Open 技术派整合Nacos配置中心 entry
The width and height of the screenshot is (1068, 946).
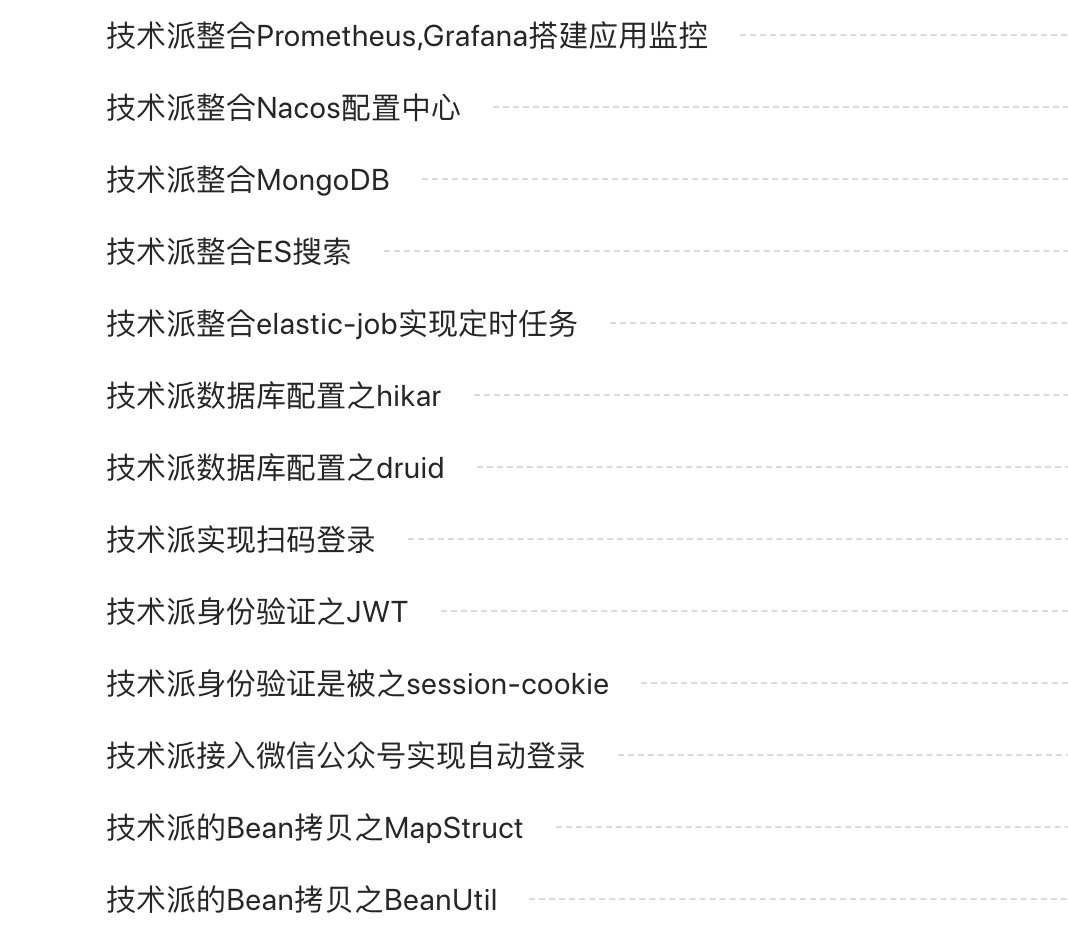pos(284,108)
